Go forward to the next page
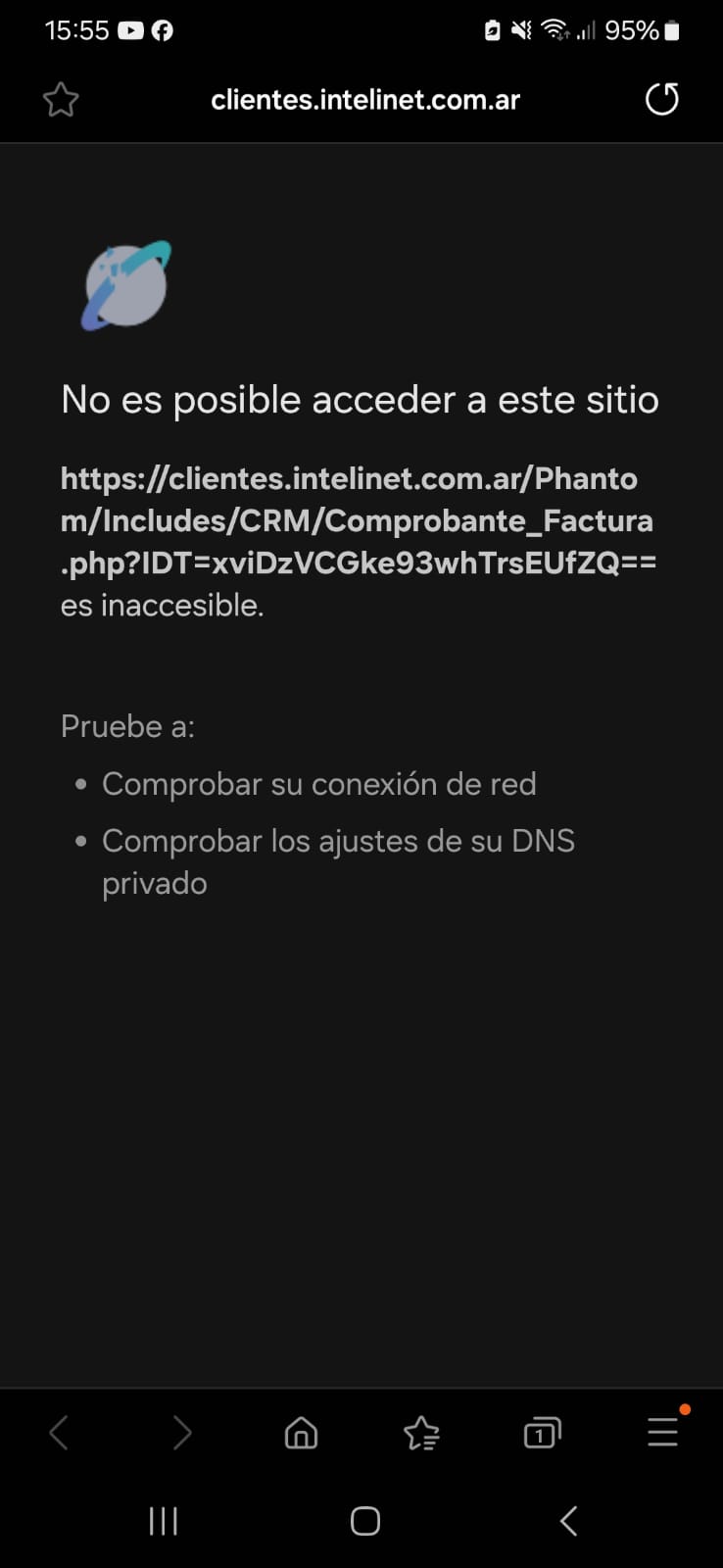Image resolution: width=723 pixels, height=1568 pixels. 181,1433
